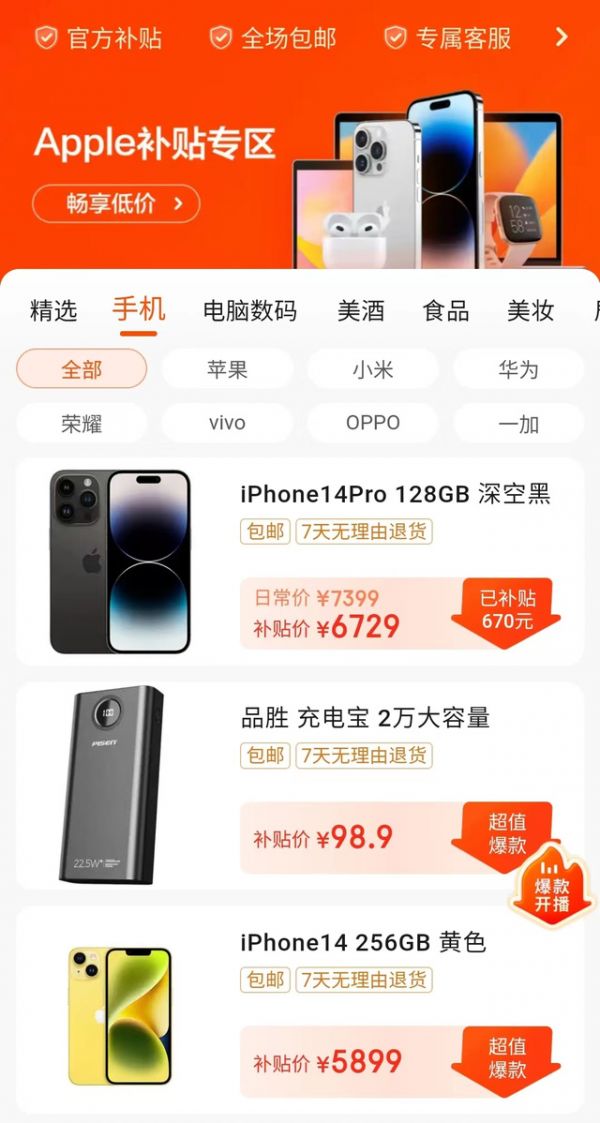Filter phones by 苹果 brand
The width and height of the screenshot is (600, 1123).
pos(227,369)
